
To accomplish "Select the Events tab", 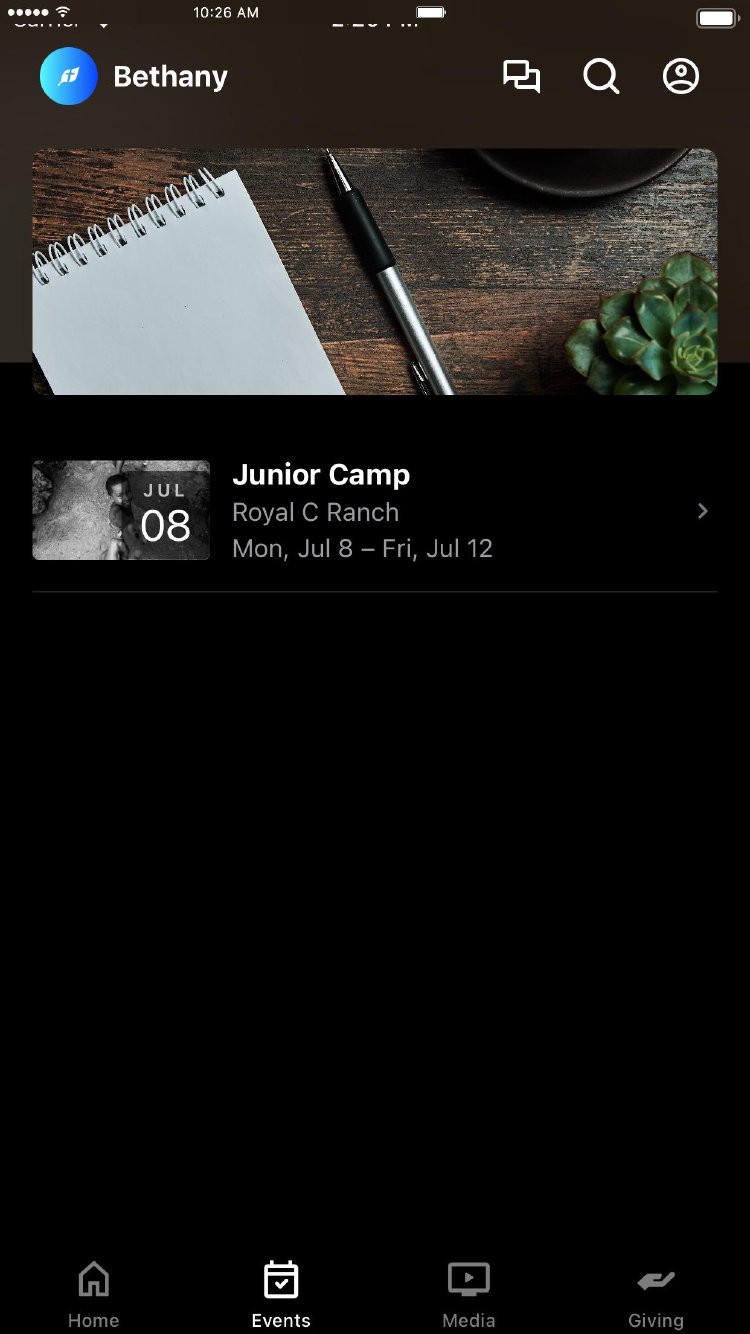I will click(x=281, y=1294).
